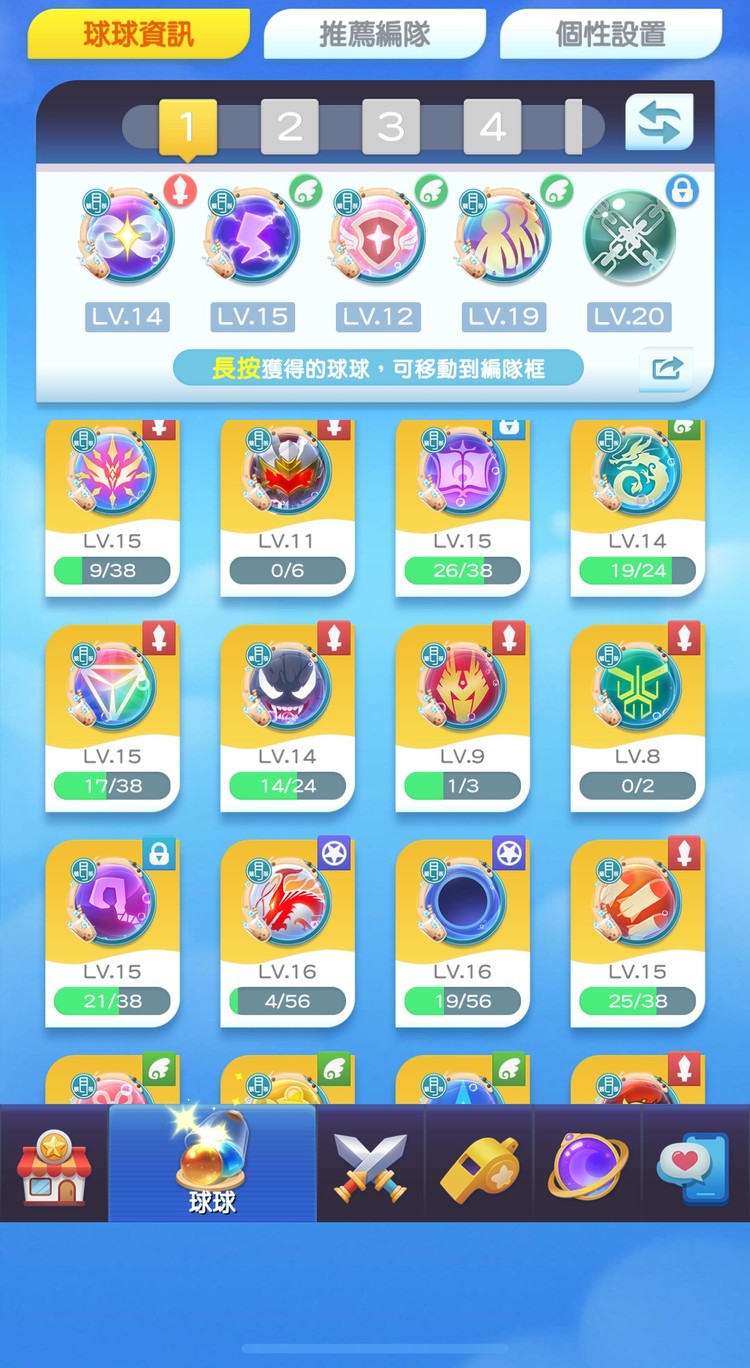
Task: Switch to the 推薦編隊 tab
Action: (374, 34)
